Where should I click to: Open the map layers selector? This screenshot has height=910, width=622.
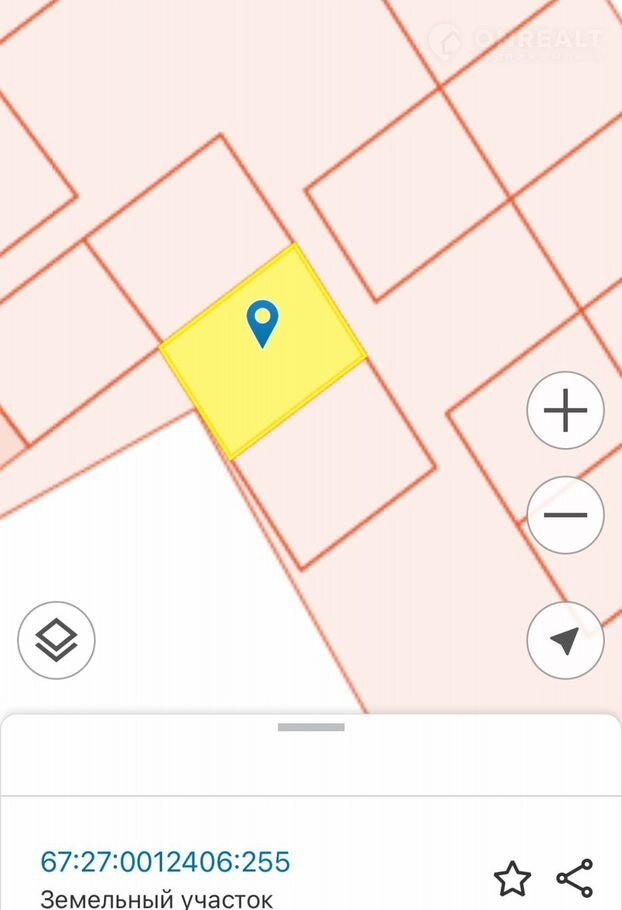coord(56,640)
